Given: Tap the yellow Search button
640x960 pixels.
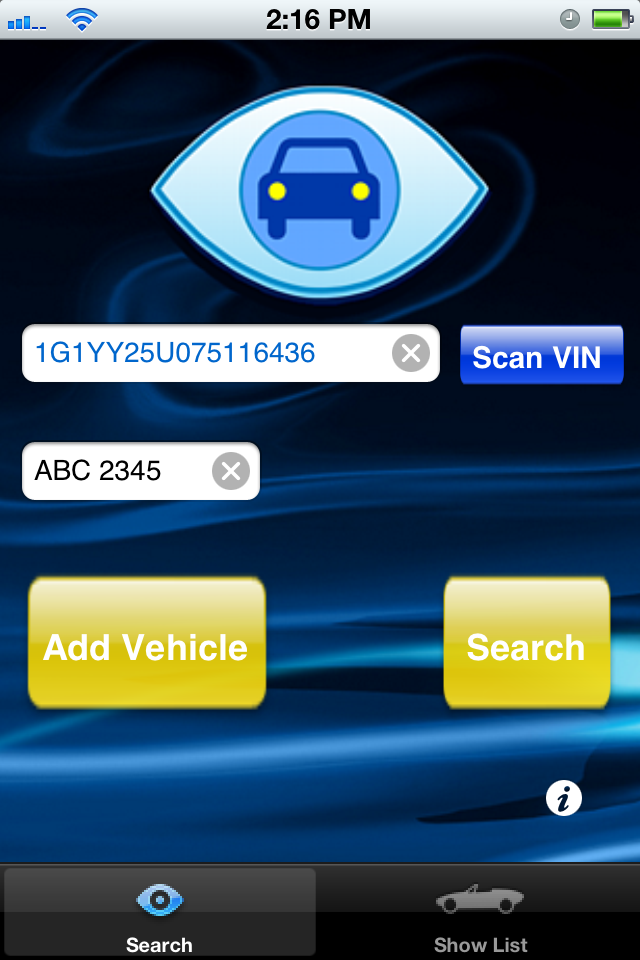Looking at the screenshot, I should click(x=526, y=643).
